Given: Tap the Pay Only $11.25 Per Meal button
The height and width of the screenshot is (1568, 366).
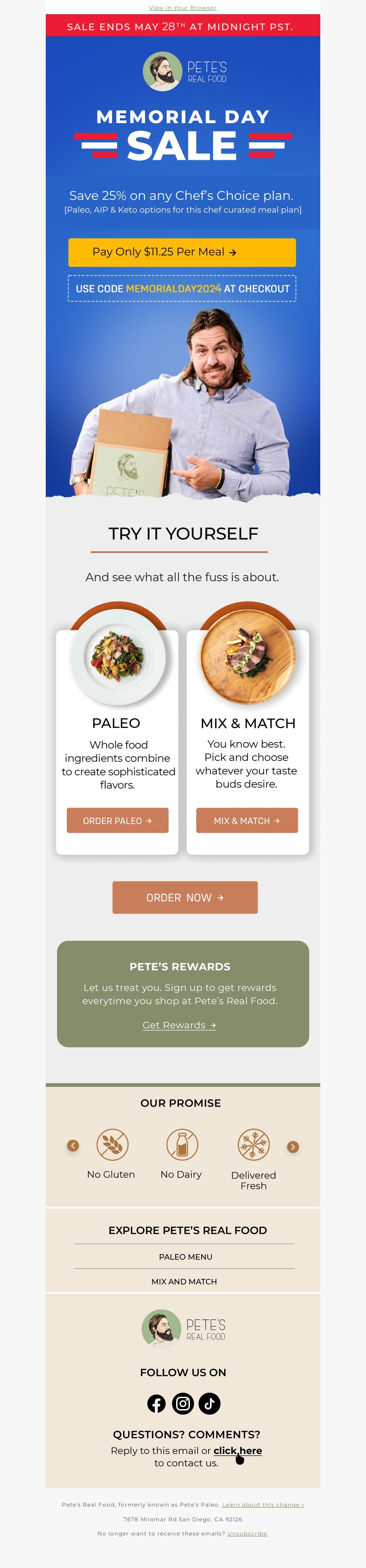Looking at the screenshot, I should coord(182,252).
